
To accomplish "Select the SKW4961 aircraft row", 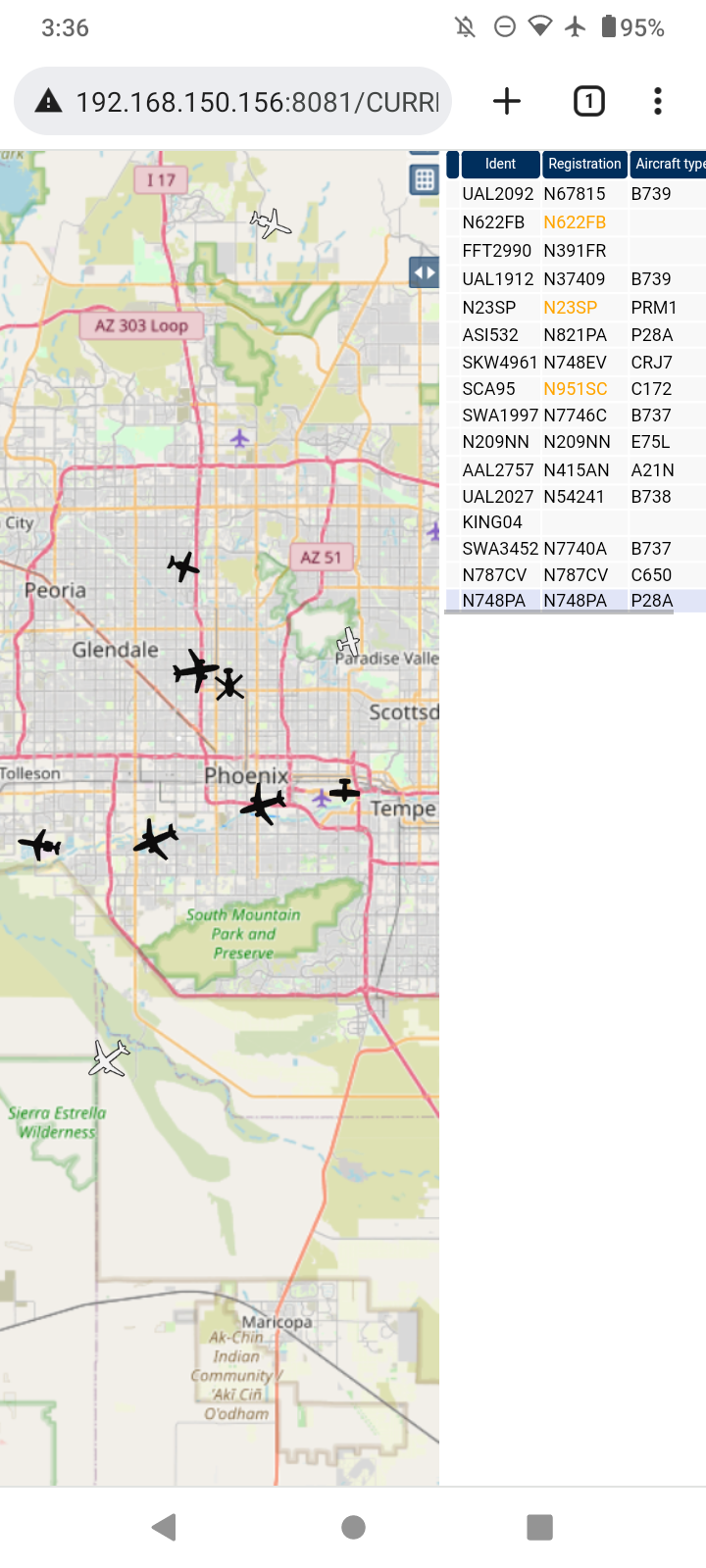I will pyautogui.click(x=577, y=363).
